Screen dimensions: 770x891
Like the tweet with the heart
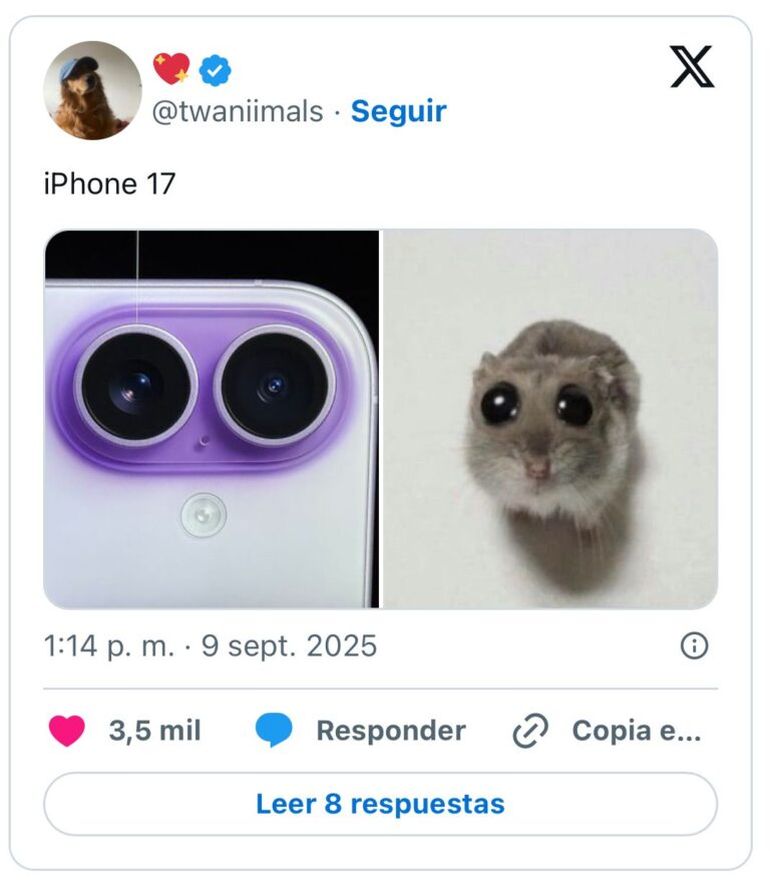pos(68,731)
